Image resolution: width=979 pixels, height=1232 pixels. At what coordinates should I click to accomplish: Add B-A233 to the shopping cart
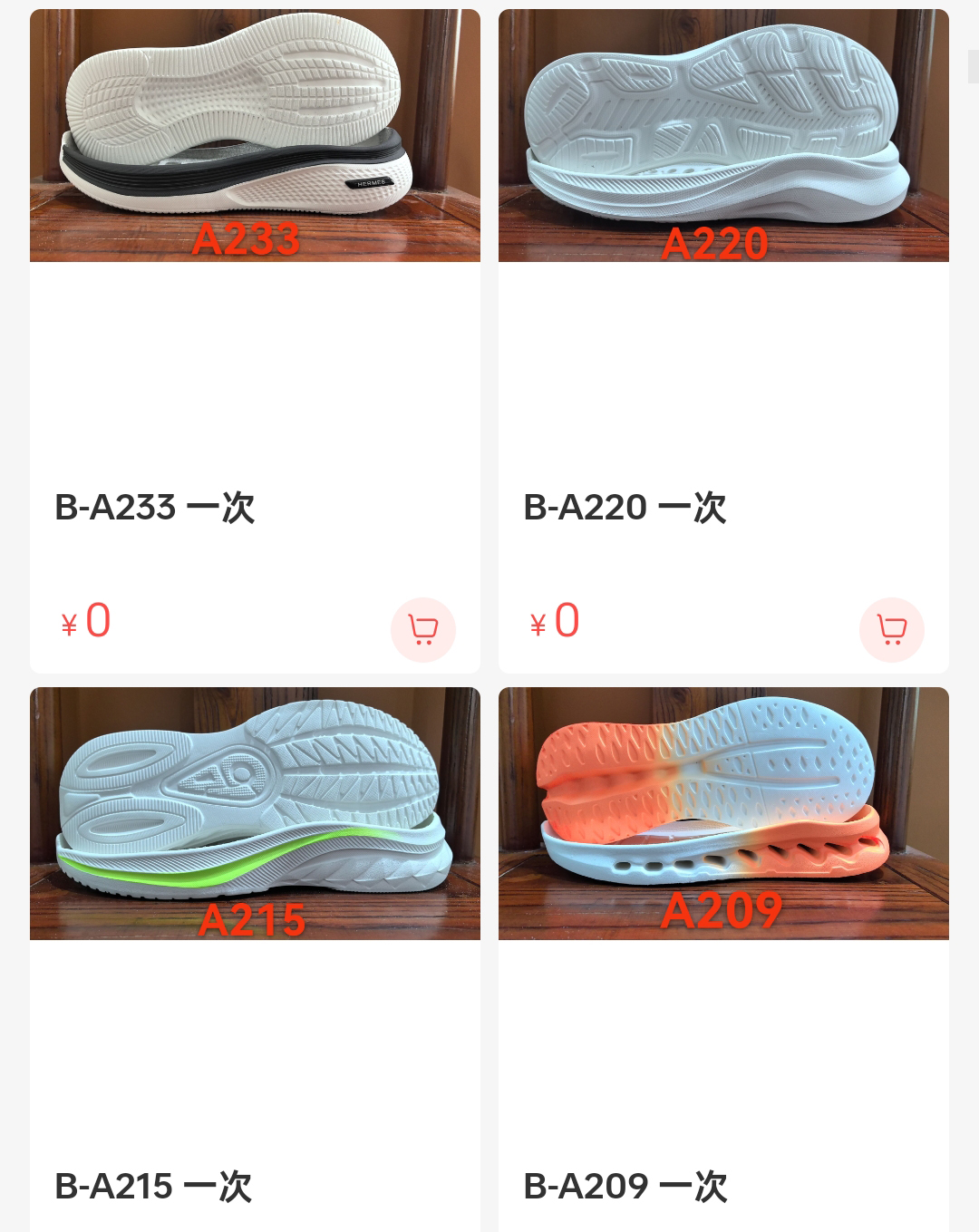click(x=423, y=629)
